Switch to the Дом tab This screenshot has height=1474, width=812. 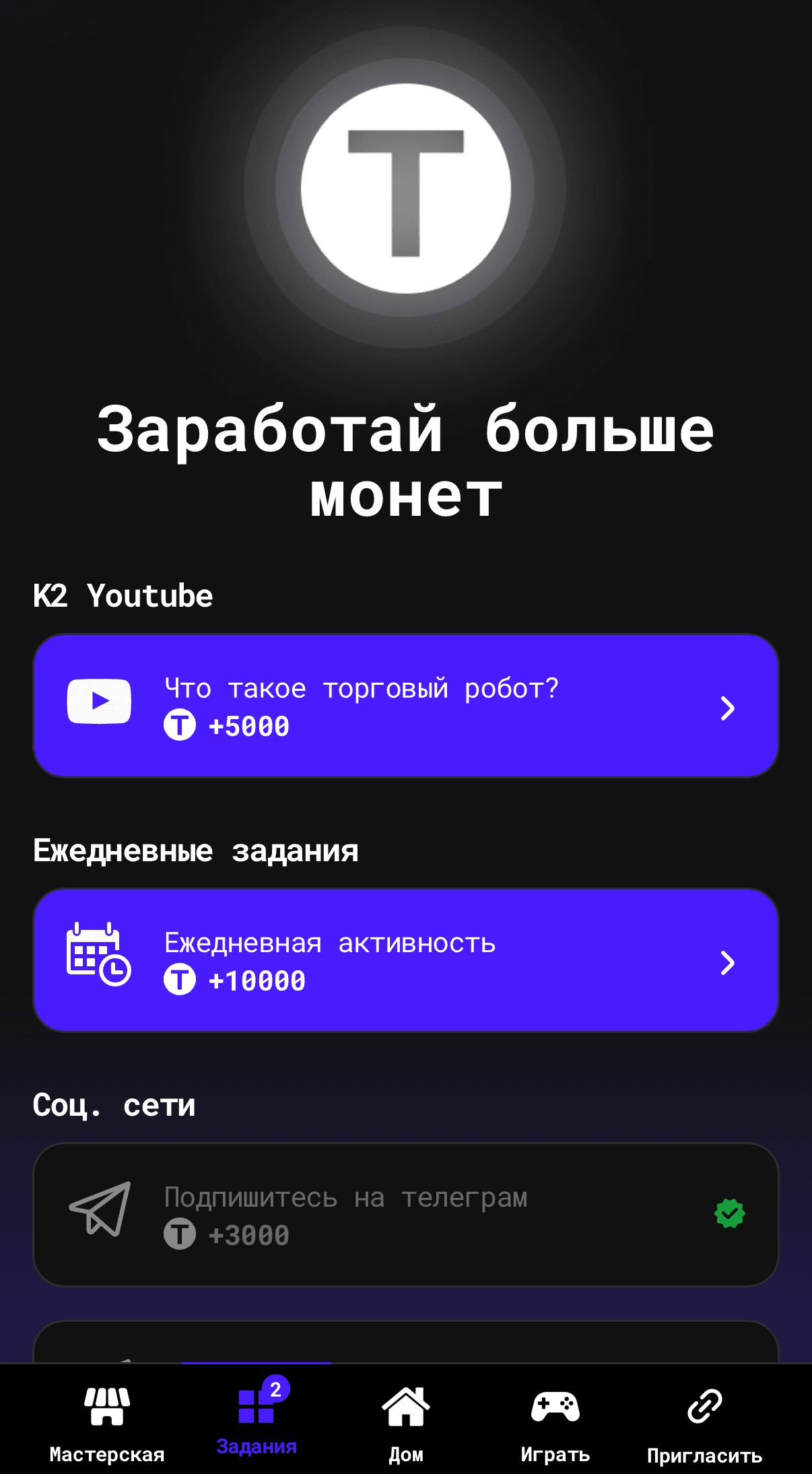point(406,1421)
